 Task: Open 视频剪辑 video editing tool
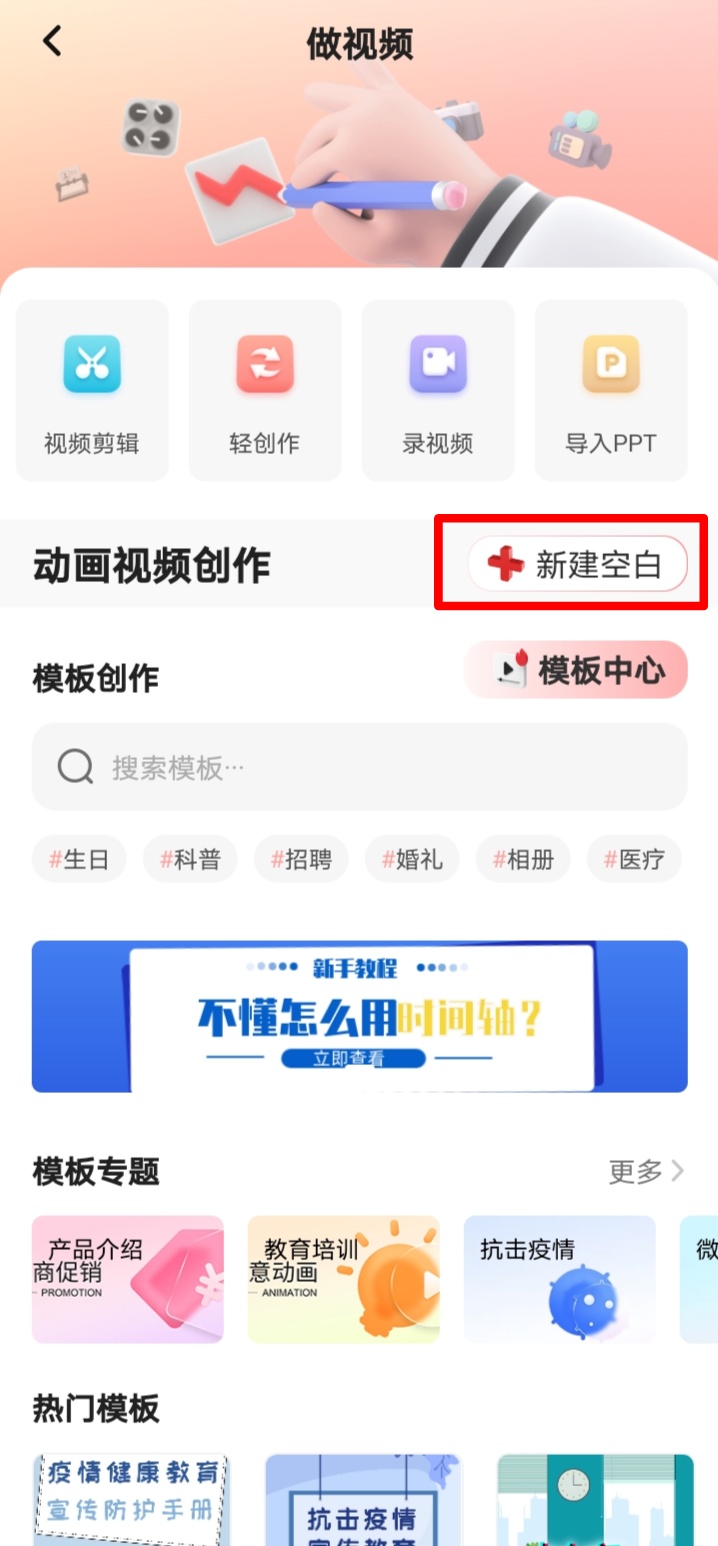[x=92, y=391]
